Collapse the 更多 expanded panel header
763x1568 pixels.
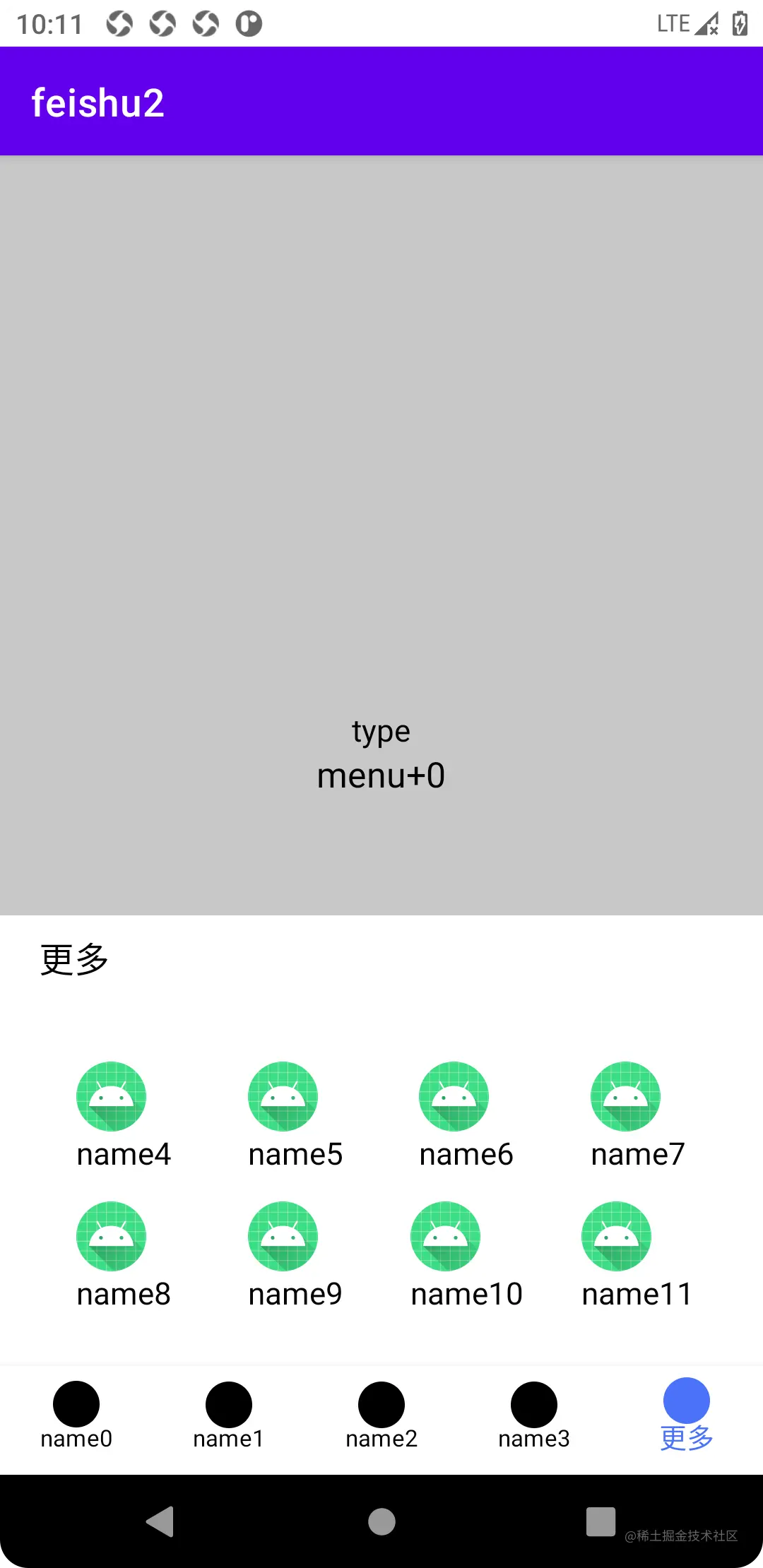click(x=72, y=959)
